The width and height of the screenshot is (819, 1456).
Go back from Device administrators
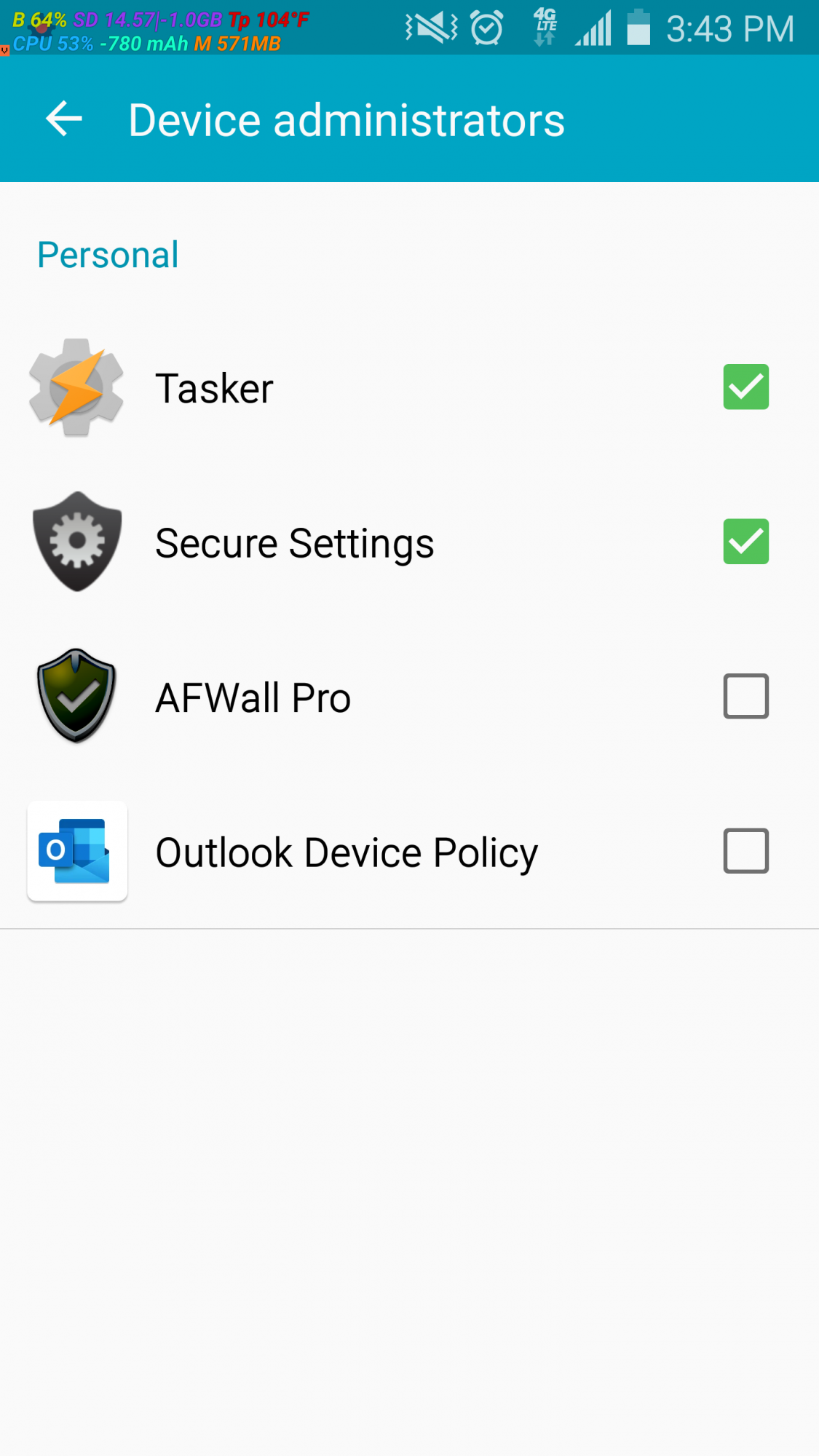pyautogui.click(x=64, y=119)
